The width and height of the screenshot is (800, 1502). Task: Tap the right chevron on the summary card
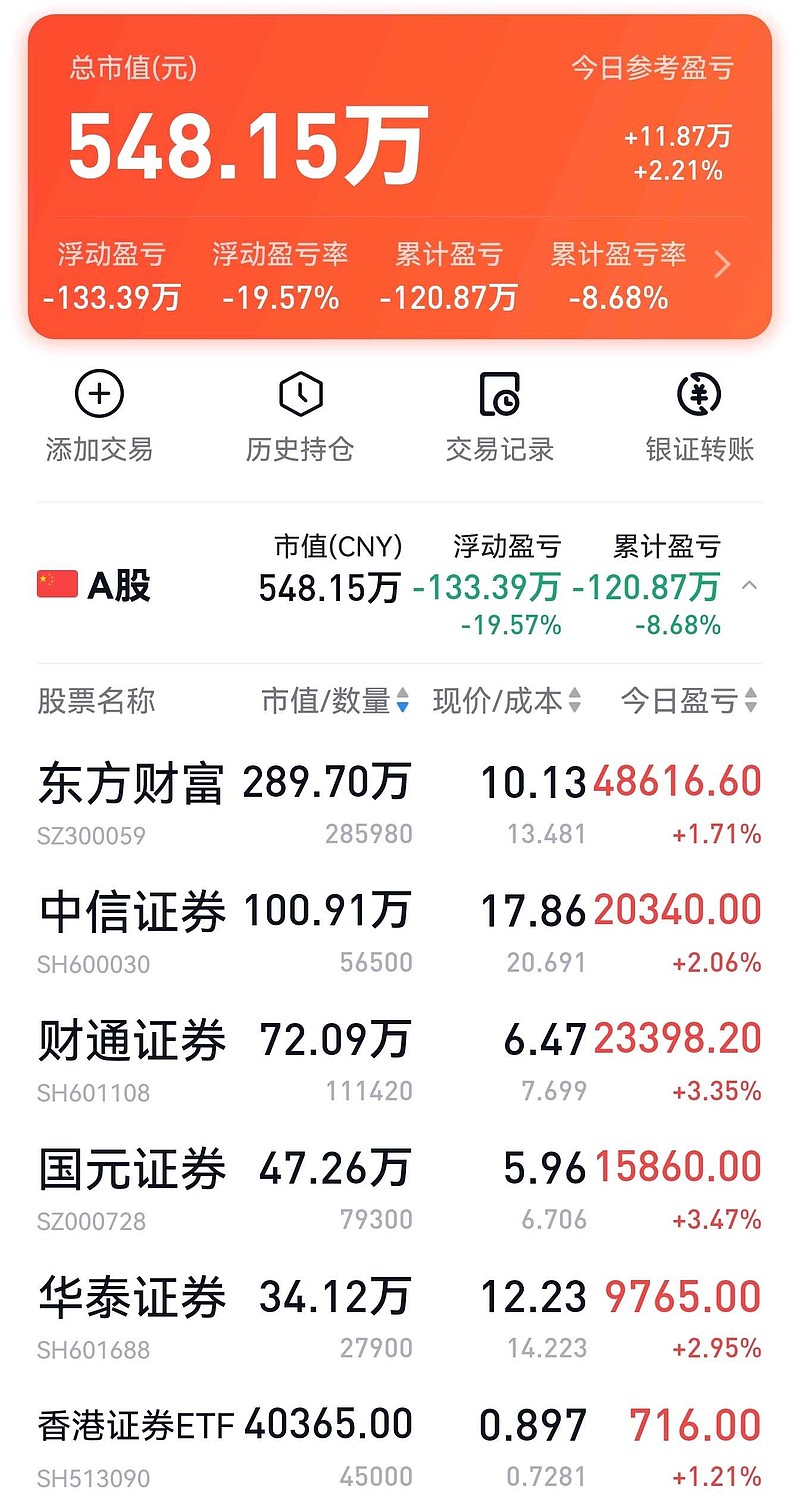click(723, 265)
